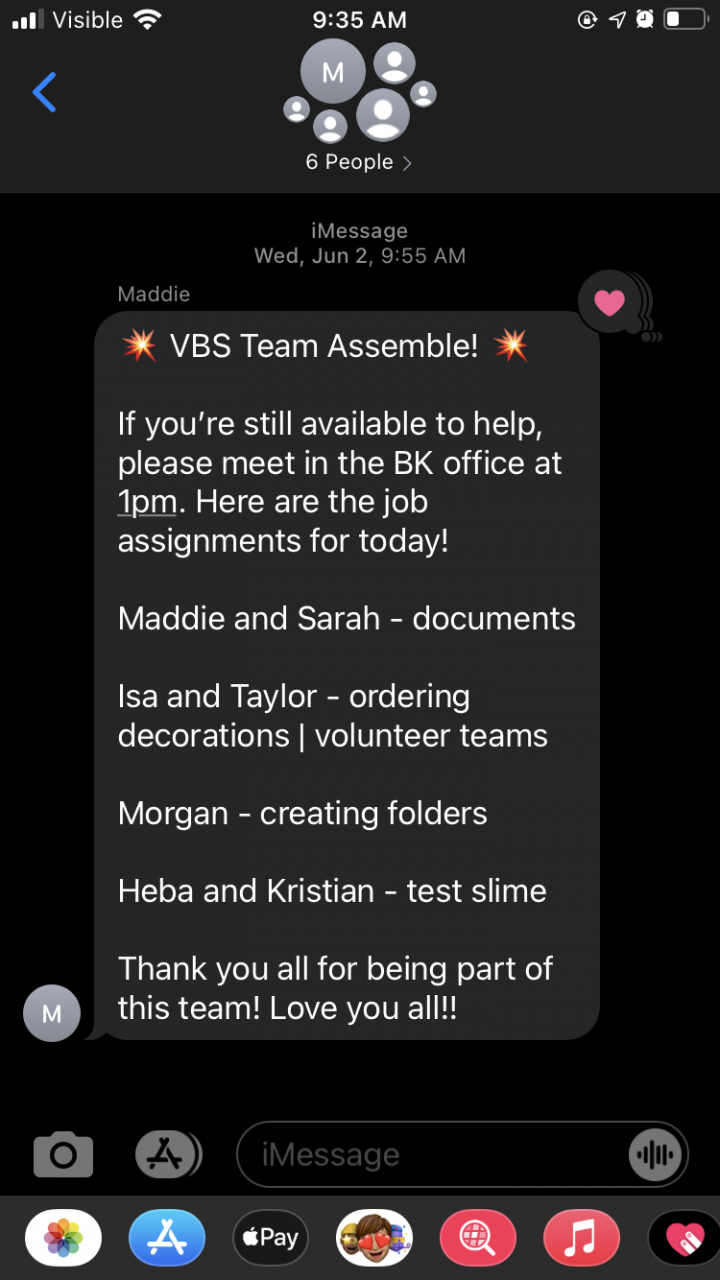Focus the iMessage text field

430,1156
